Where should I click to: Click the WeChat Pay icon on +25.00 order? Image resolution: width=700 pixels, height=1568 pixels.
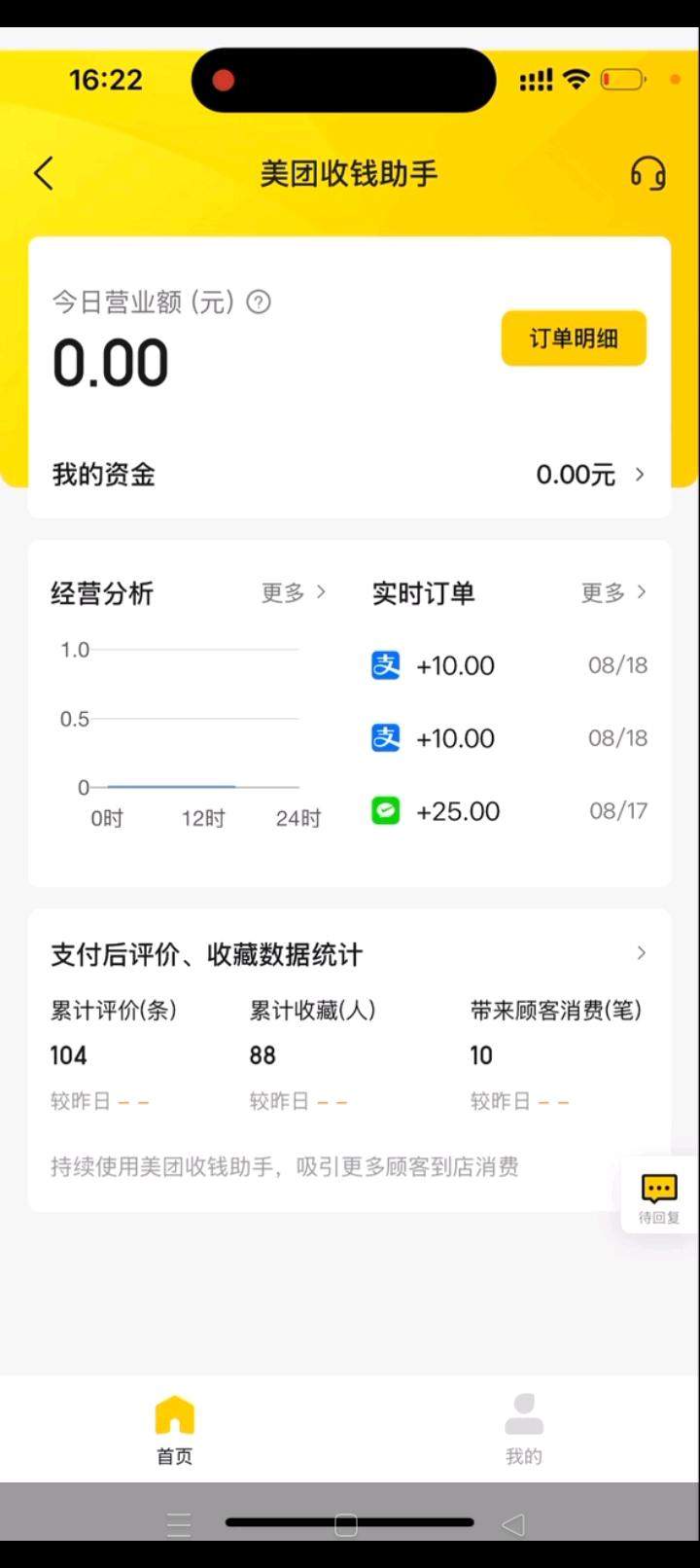click(x=385, y=810)
